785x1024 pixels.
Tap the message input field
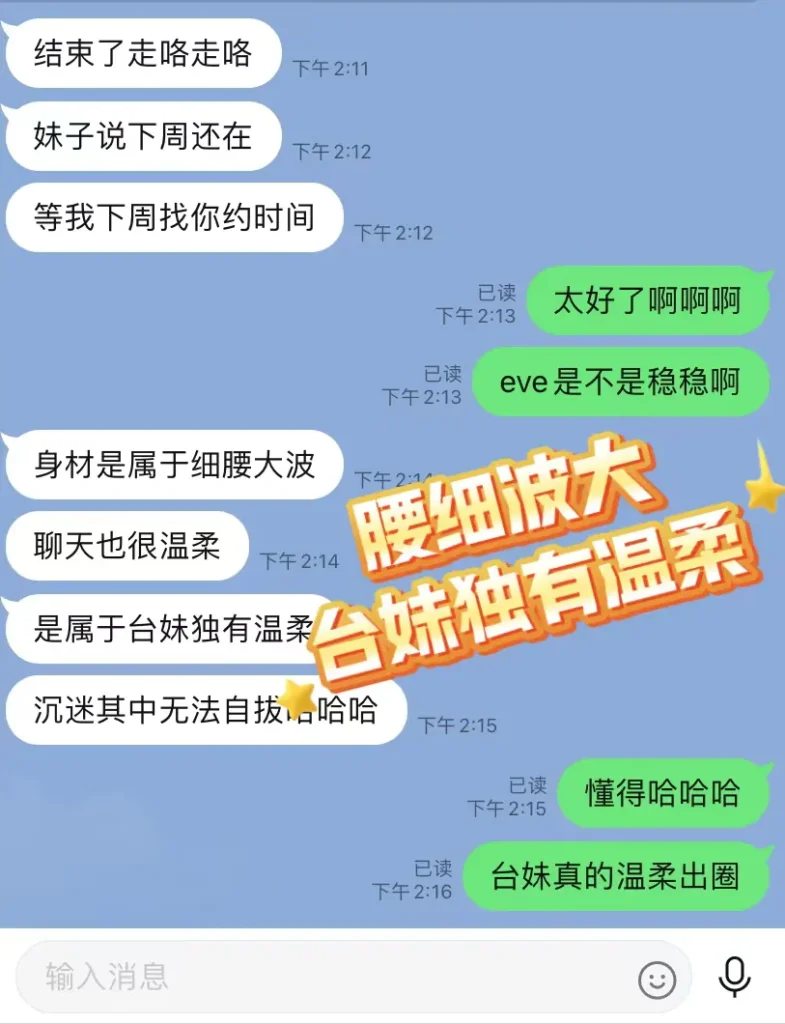click(330, 976)
